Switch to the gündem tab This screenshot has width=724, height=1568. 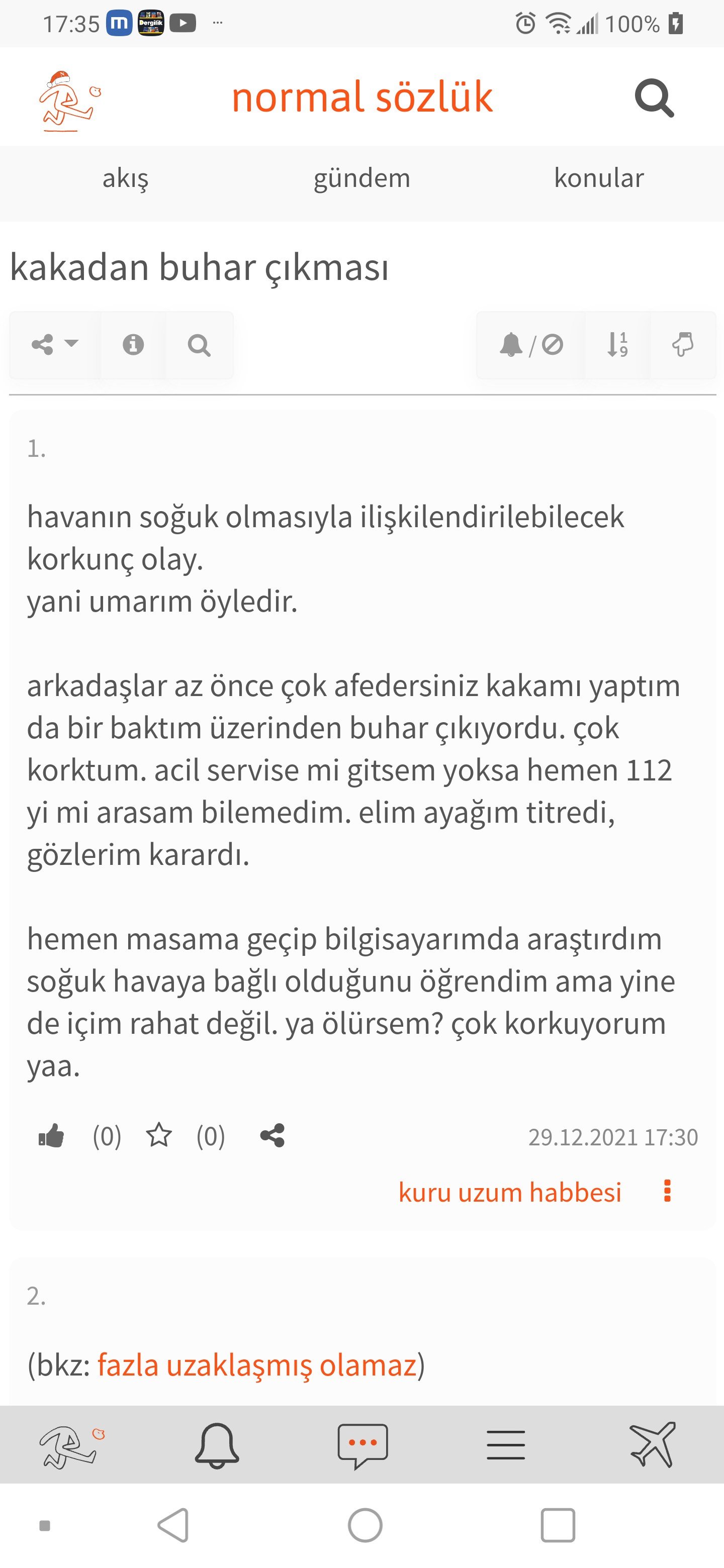click(x=361, y=178)
